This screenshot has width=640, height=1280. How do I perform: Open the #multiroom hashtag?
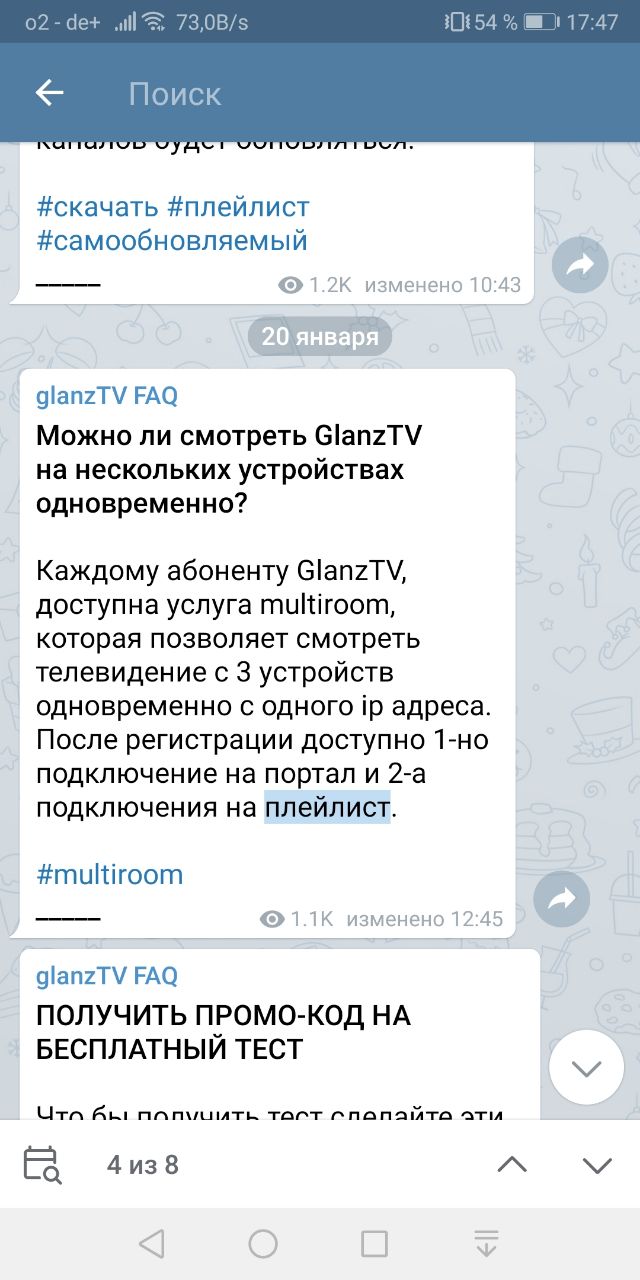coord(109,875)
